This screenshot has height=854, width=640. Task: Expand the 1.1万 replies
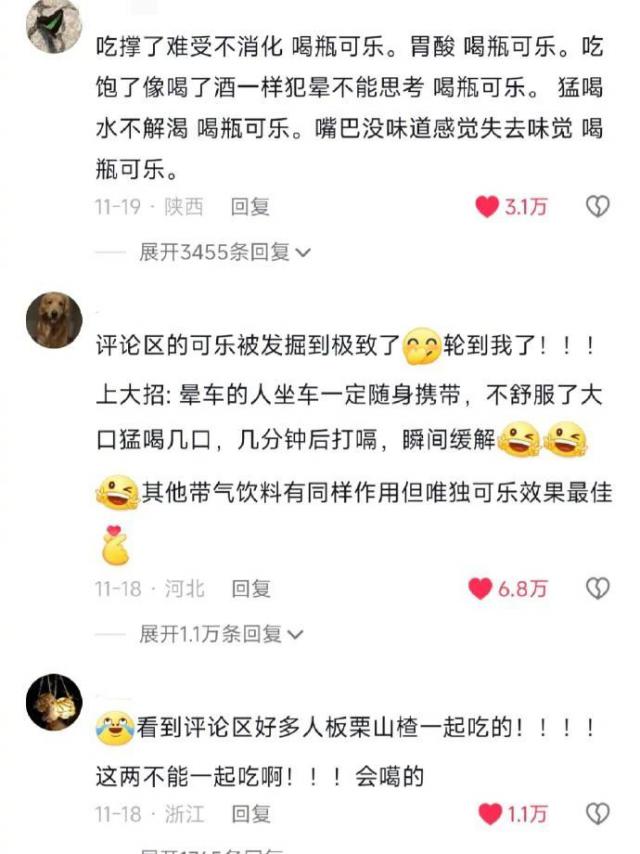pyautogui.click(x=221, y=633)
